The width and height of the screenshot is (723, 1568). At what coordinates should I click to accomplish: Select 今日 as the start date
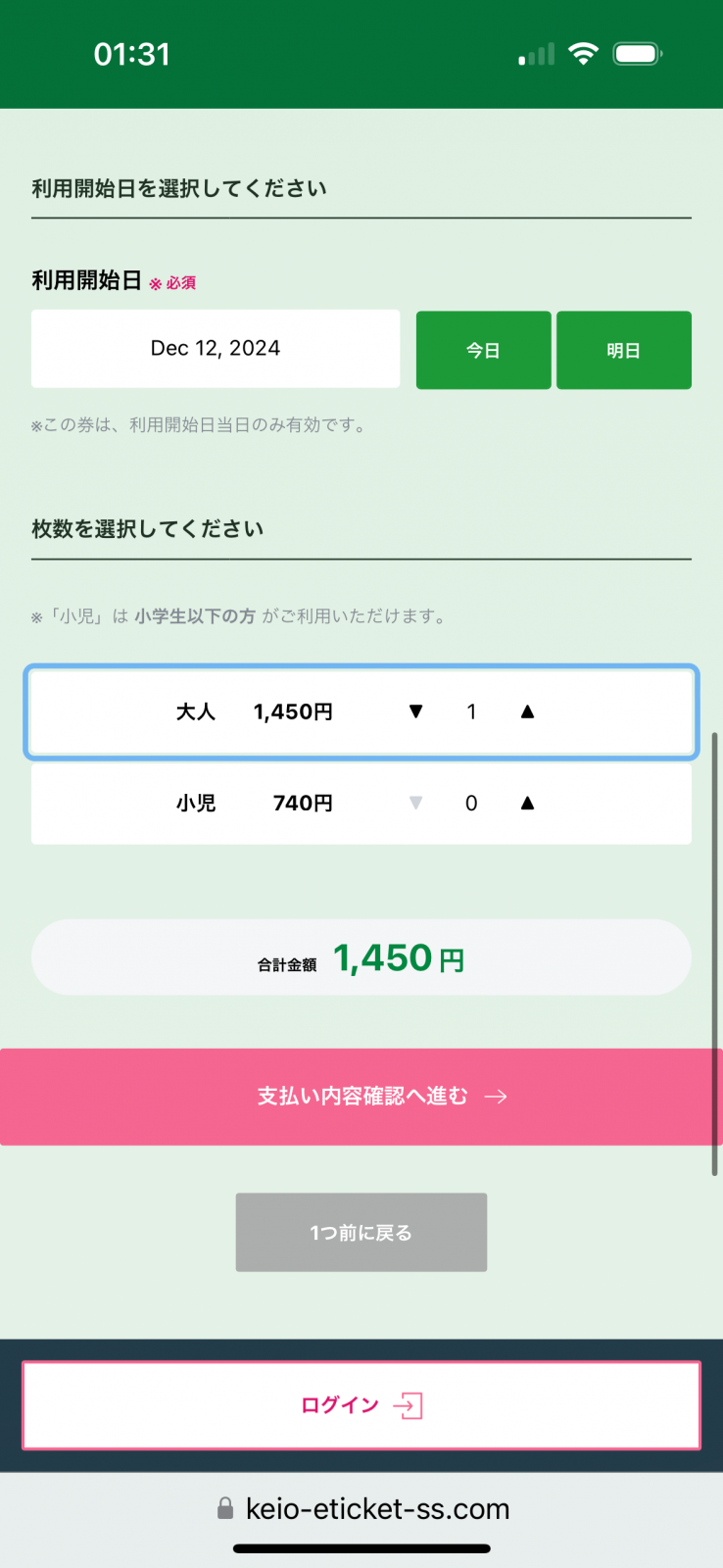click(483, 350)
